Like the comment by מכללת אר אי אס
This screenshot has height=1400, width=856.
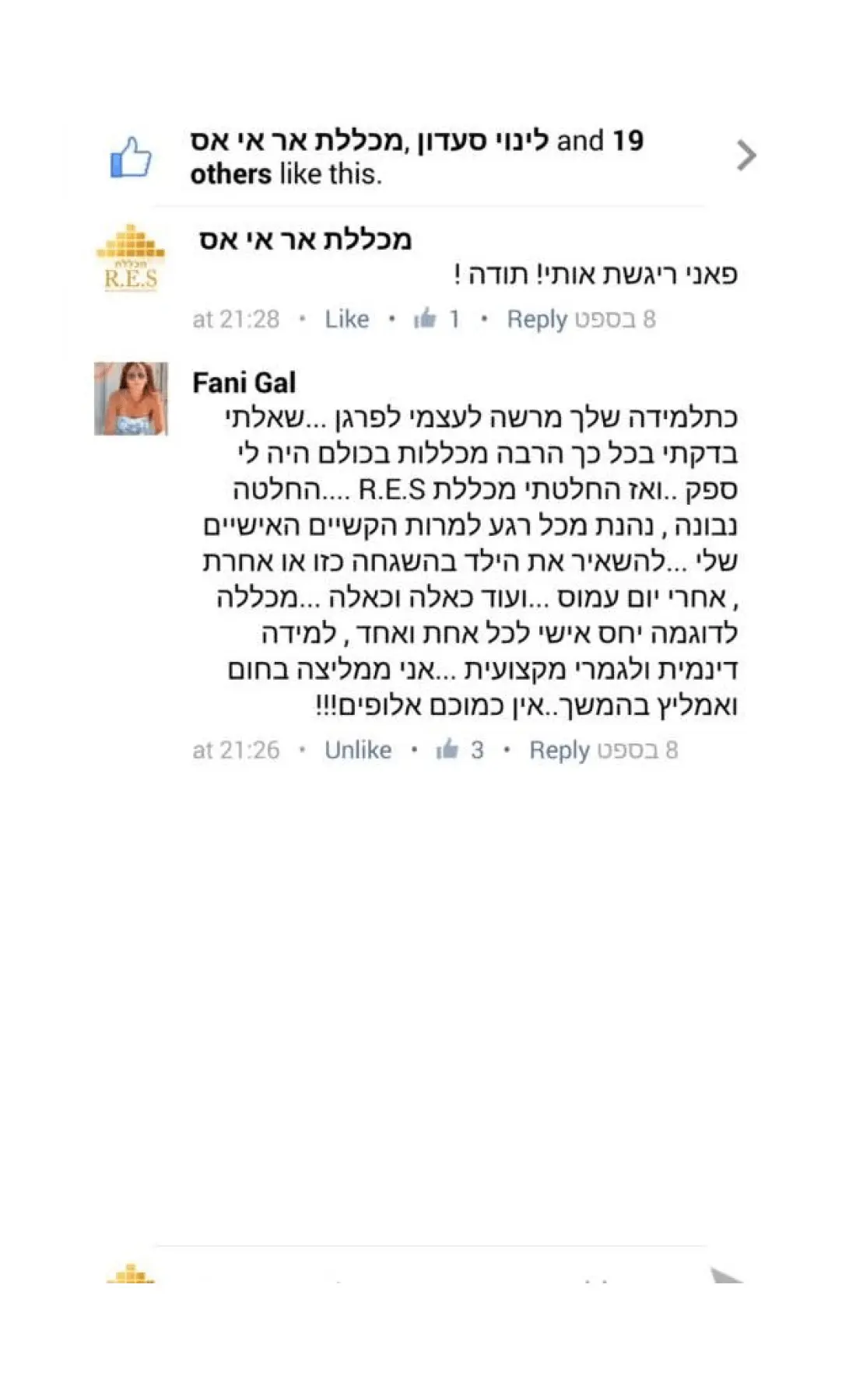(346, 319)
